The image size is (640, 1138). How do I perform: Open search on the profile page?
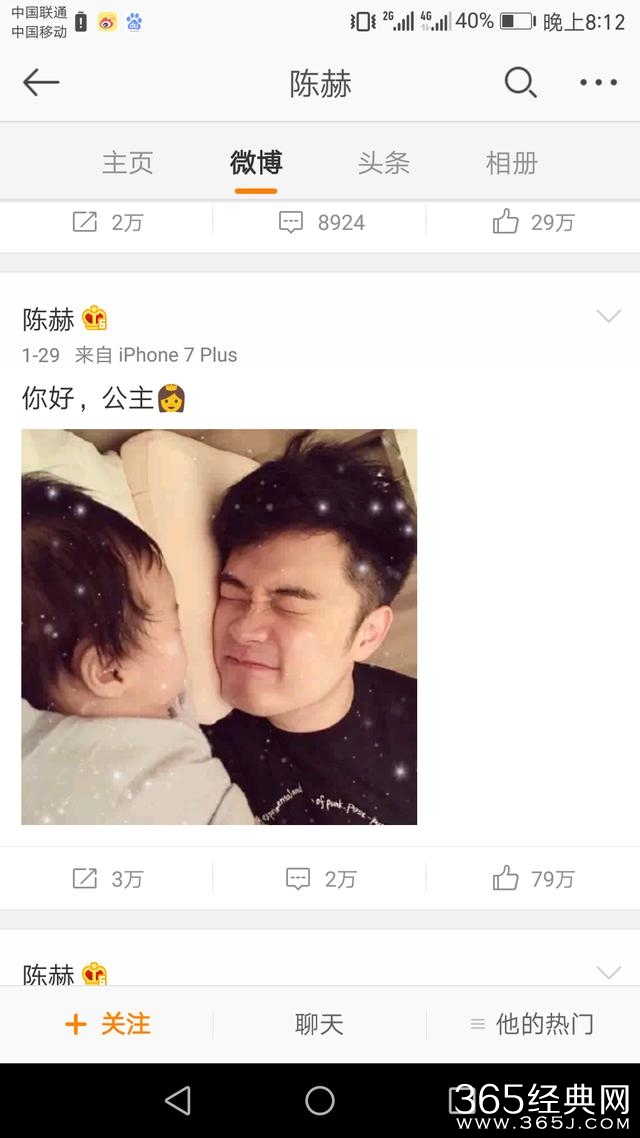pyautogui.click(x=520, y=83)
